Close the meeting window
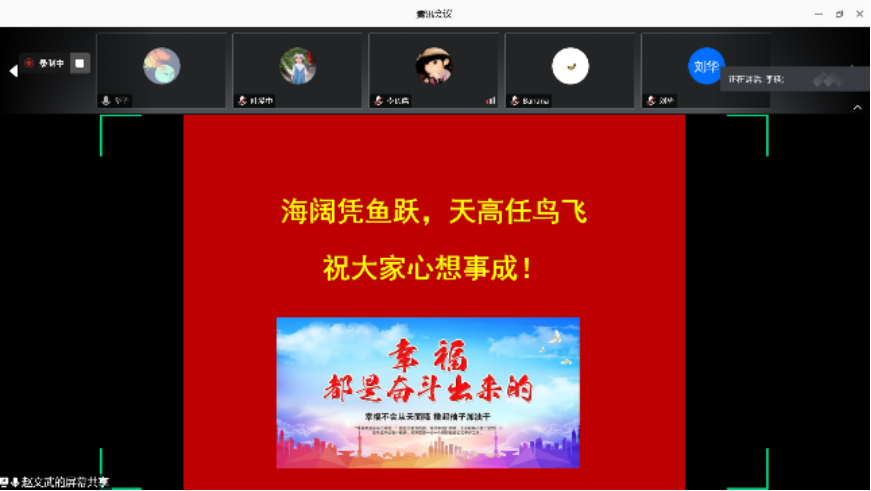This screenshot has height=491, width=871. 860,13
